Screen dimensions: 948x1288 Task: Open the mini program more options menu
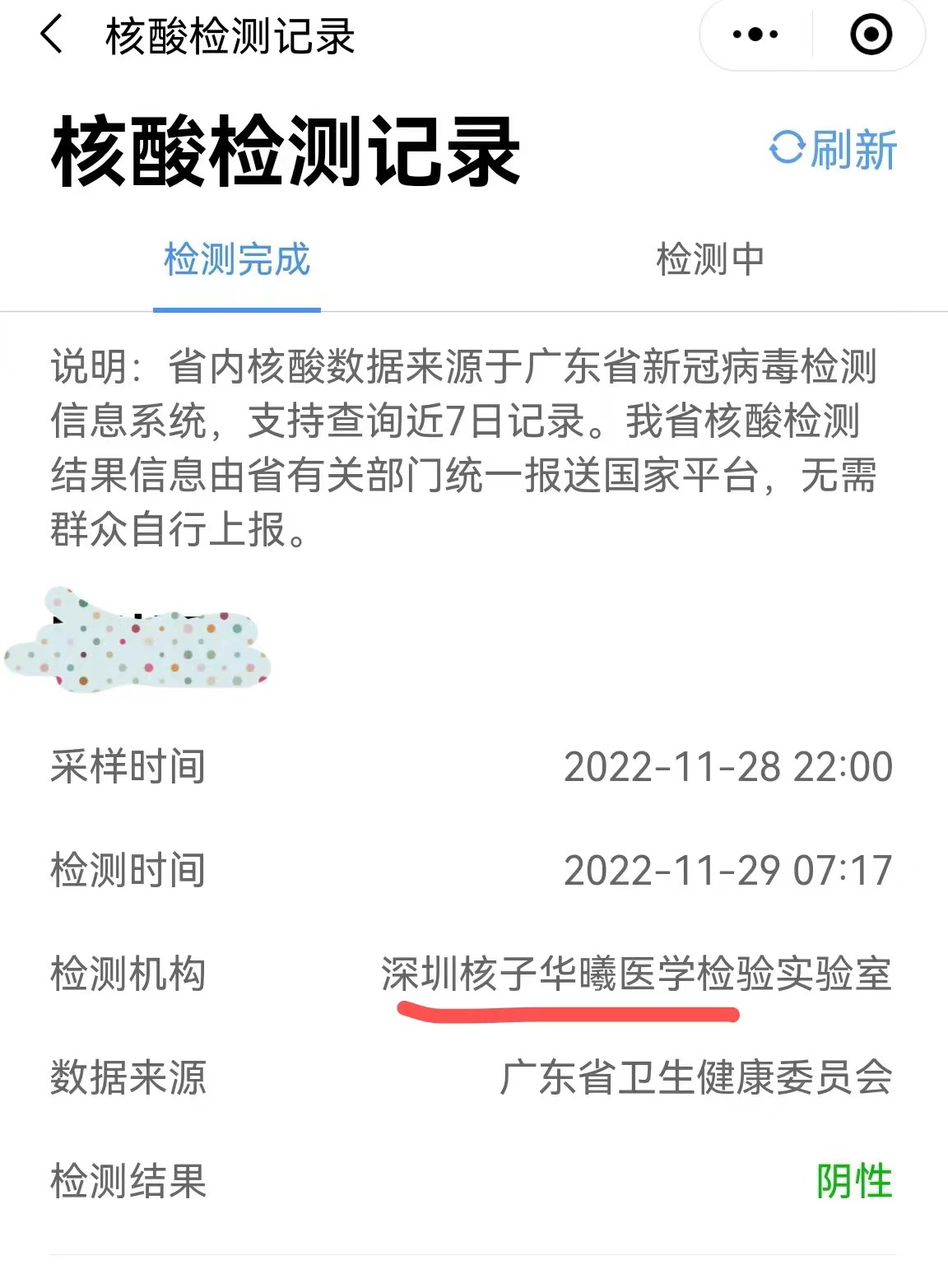(755, 35)
